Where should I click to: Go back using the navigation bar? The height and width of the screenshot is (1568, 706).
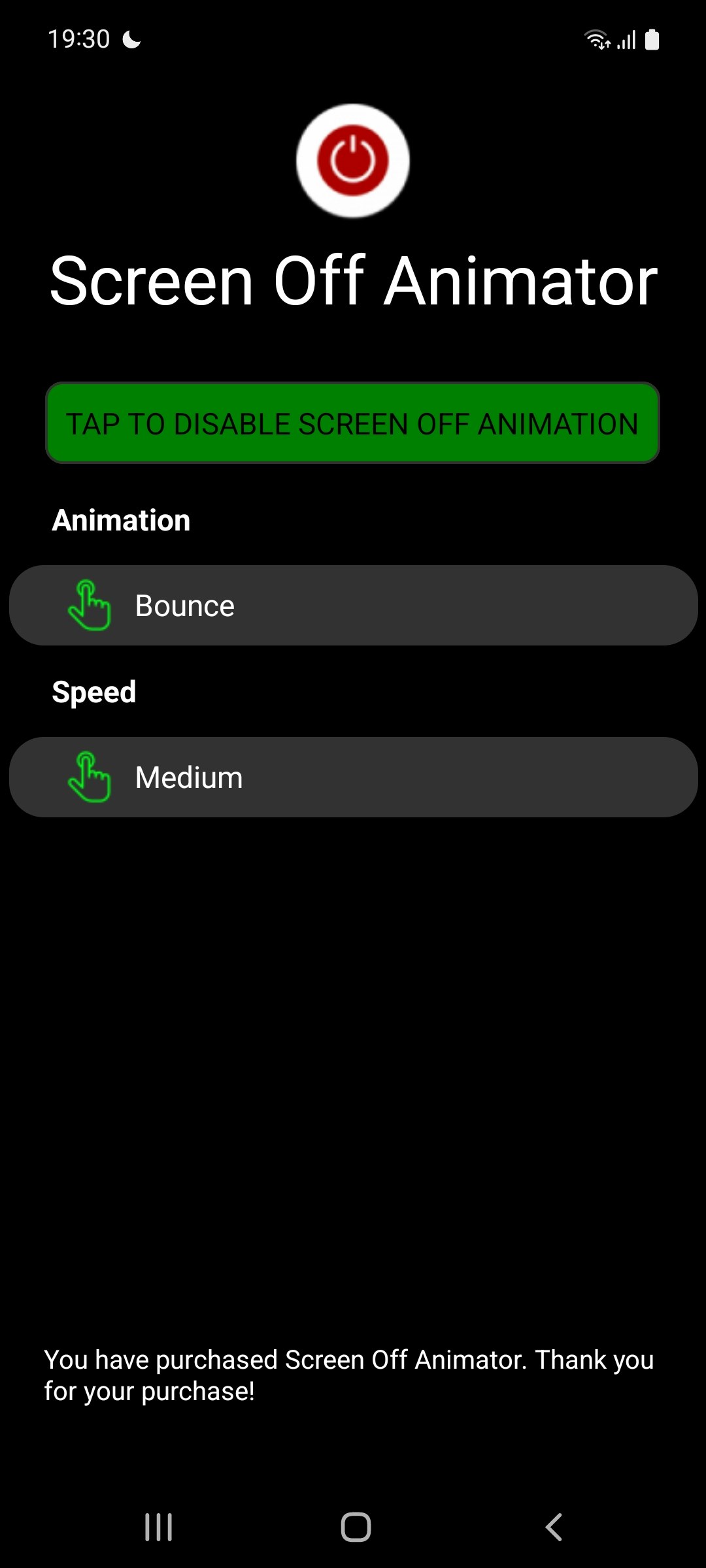(553, 1527)
